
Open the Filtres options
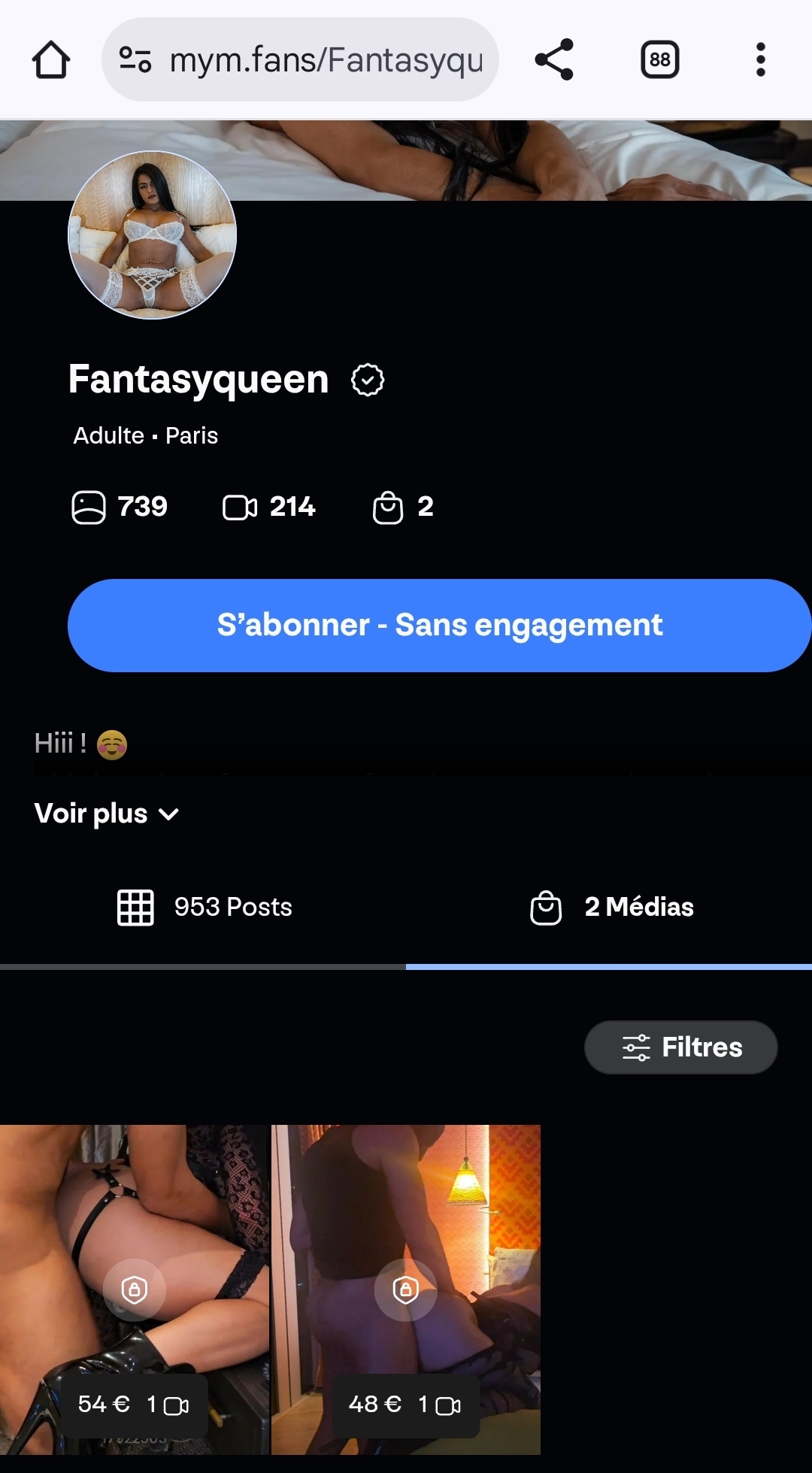tap(680, 1047)
